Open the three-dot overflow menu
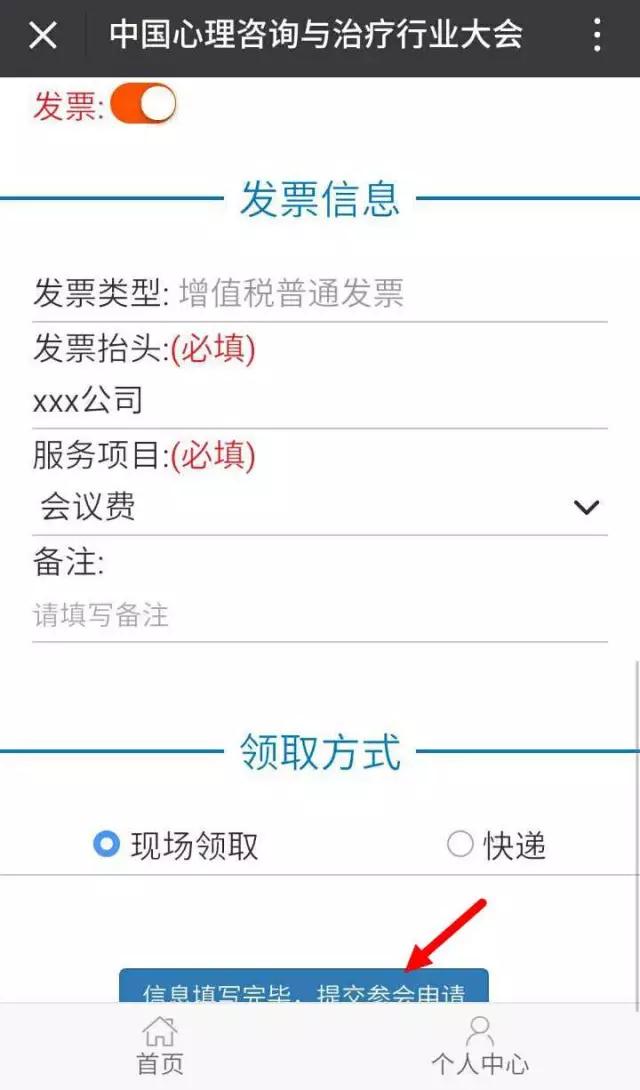 pyautogui.click(x=597, y=36)
